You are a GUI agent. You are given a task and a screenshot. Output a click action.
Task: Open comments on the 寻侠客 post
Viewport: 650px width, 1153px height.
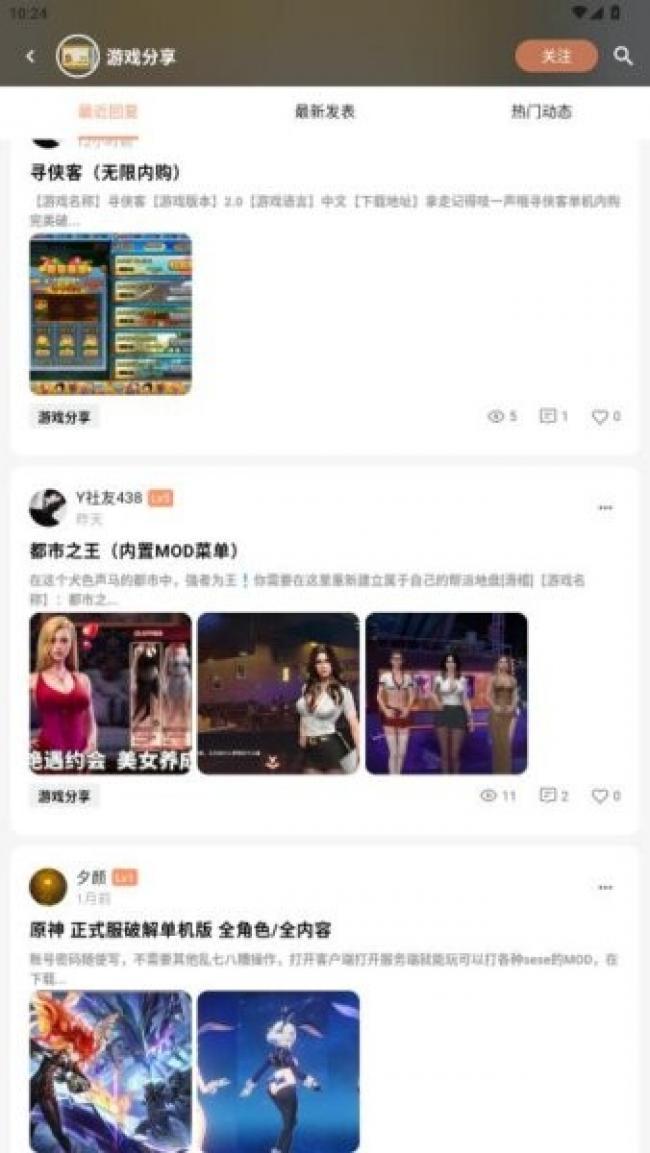pyautogui.click(x=553, y=417)
